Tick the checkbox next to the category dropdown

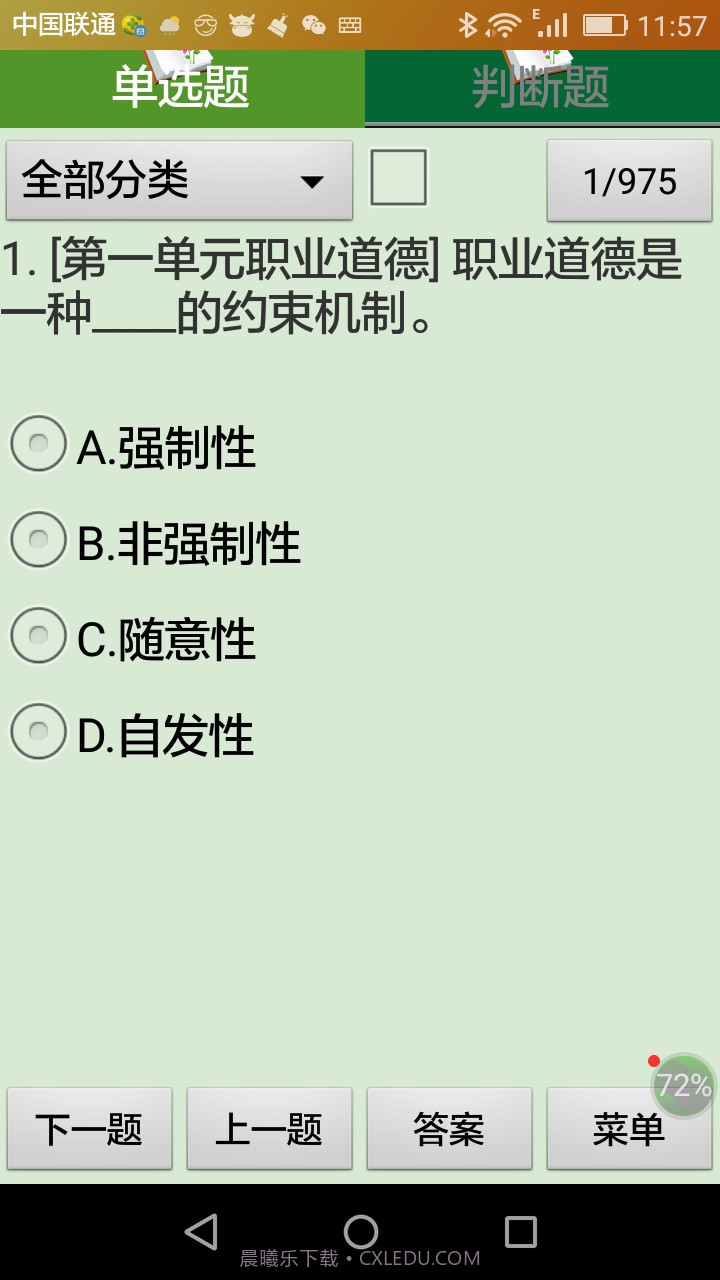[398, 178]
